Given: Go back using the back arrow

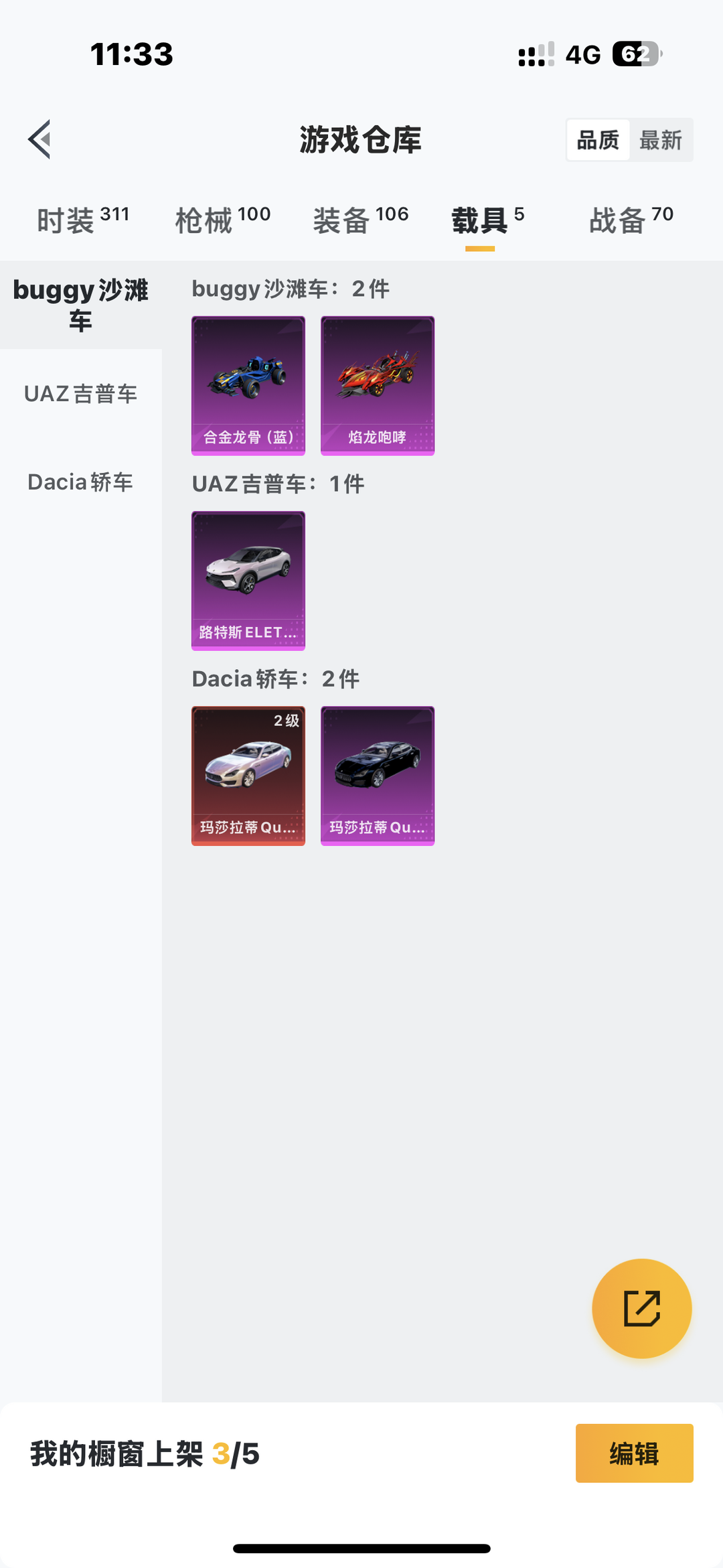Looking at the screenshot, I should (x=39, y=139).
